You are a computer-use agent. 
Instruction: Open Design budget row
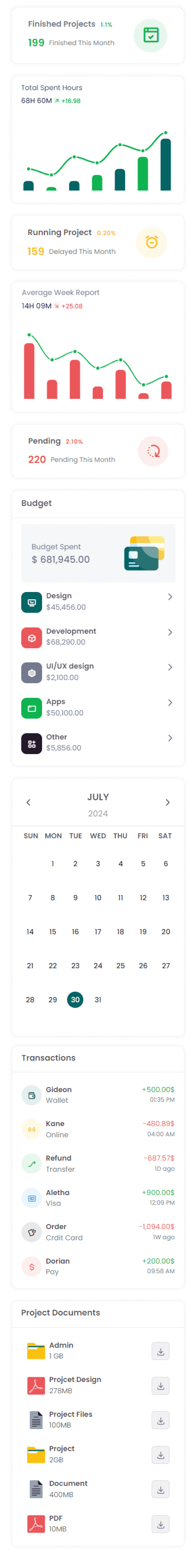pyautogui.click(x=97, y=601)
